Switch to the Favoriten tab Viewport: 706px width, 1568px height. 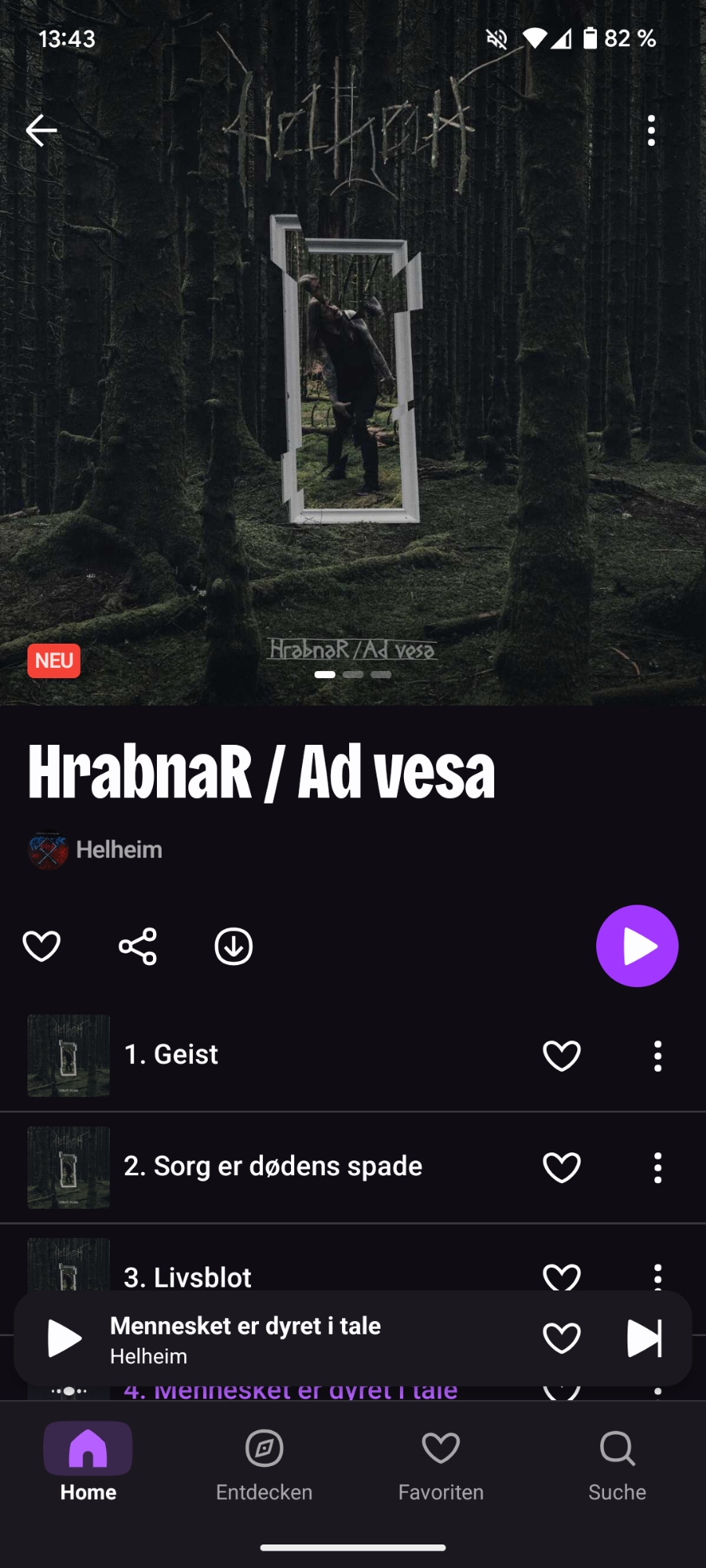click(441, 1463)
